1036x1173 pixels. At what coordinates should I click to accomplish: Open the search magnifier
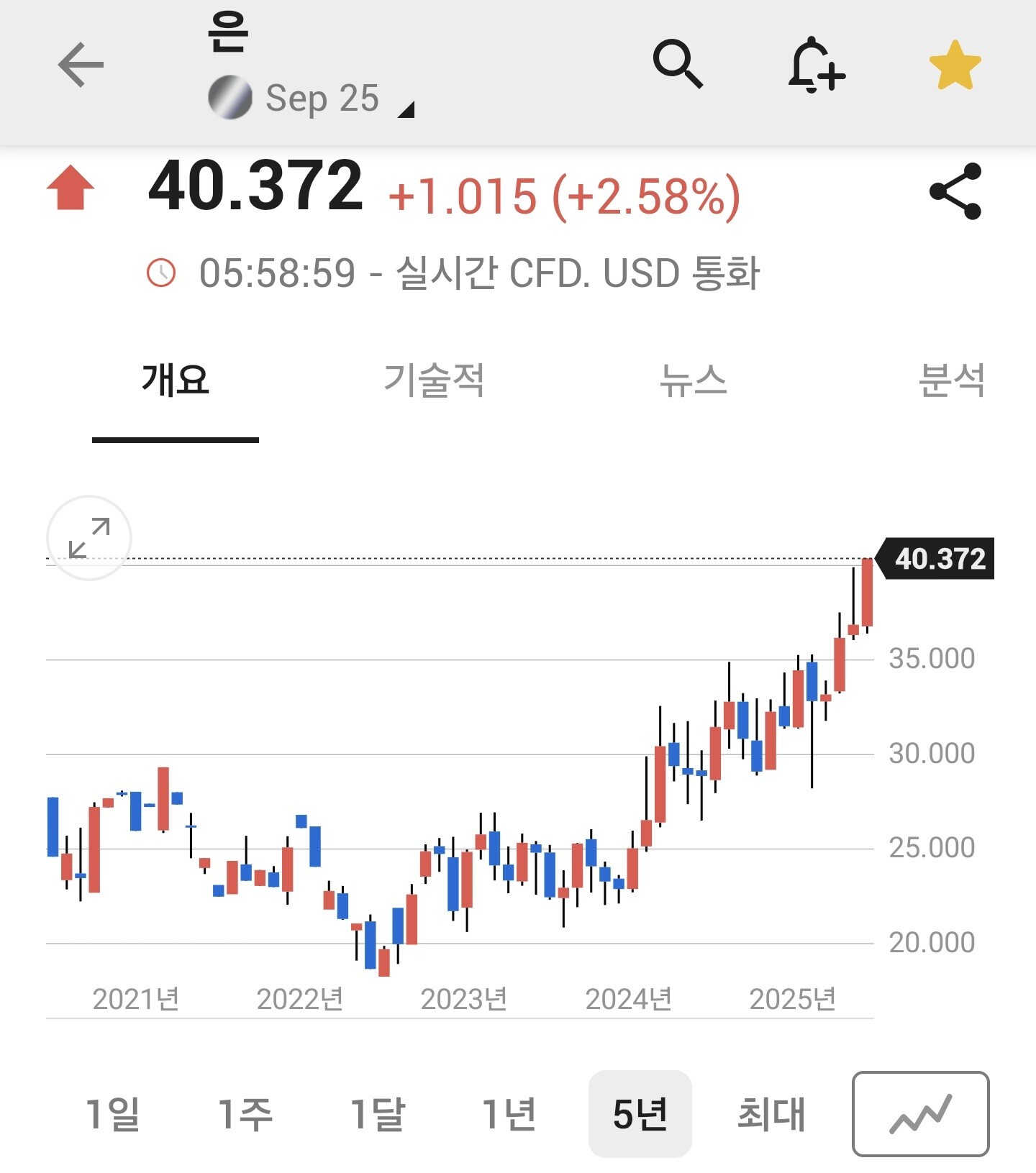tap(676, 65)
